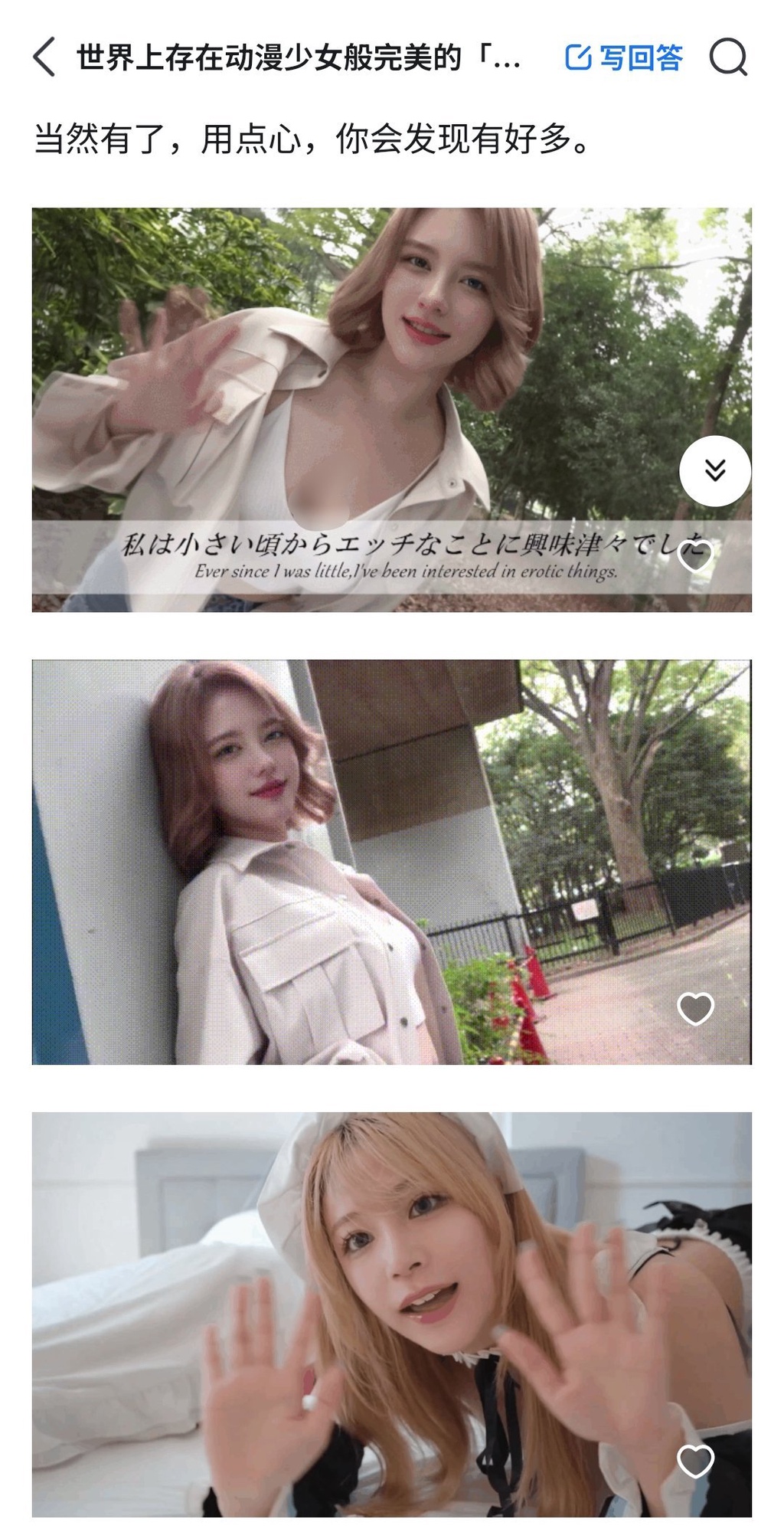
Task: Like the maid costume image
Action: point(695,1460)
